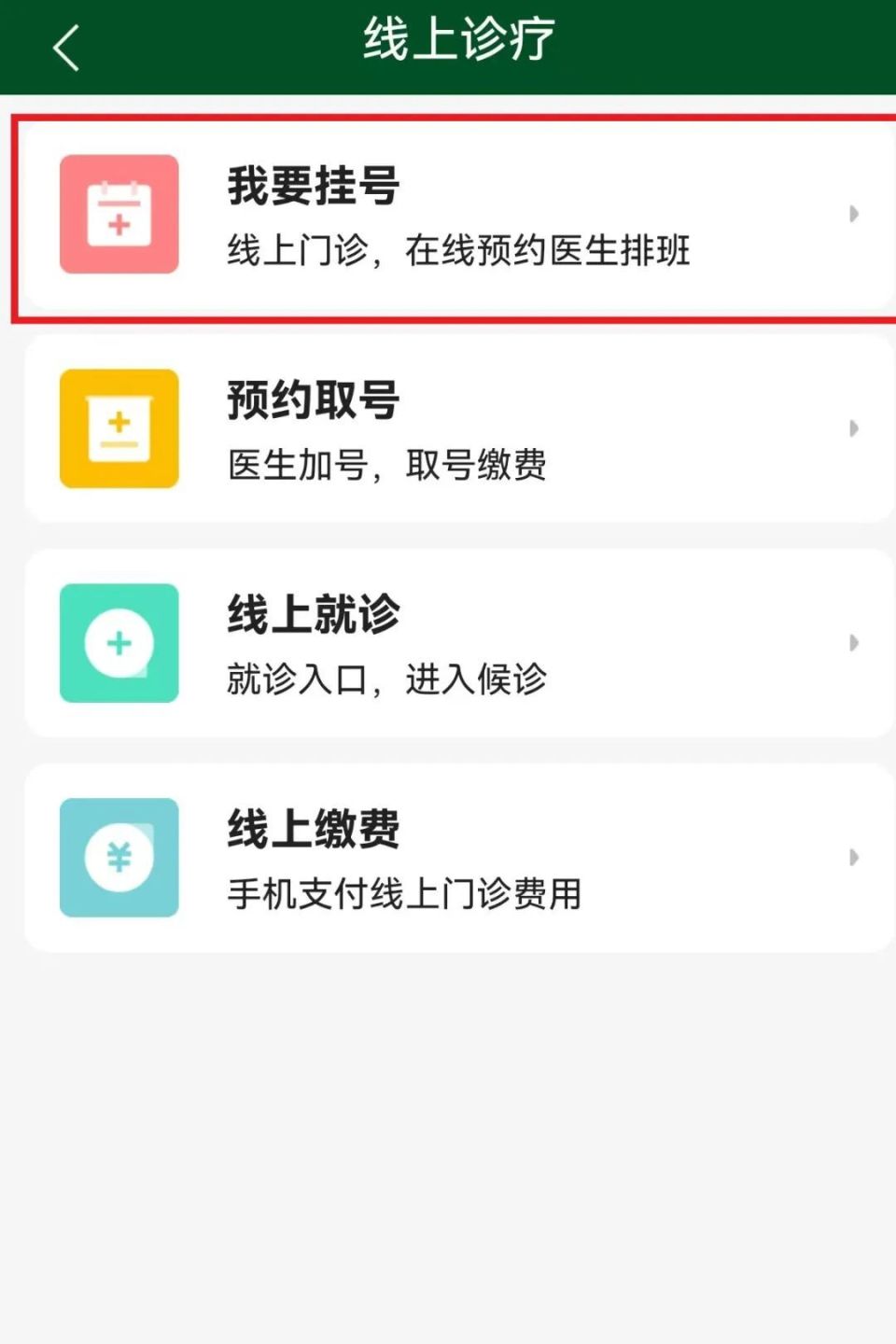Tap subtitle 手机支付线上门诊费用
The height and width of the screenshot is (1344, 896).
coord(405,894)
